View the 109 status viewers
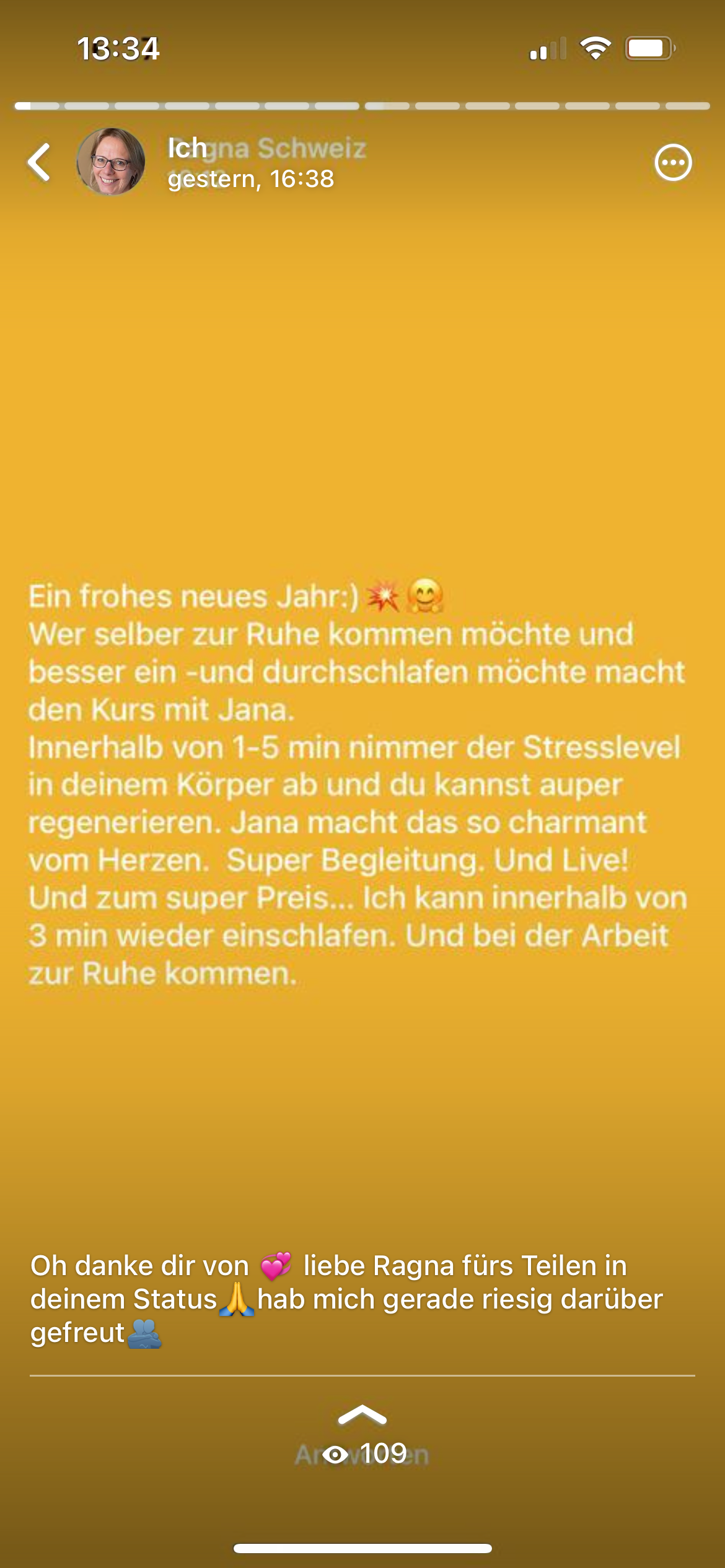The height and width of the screenshot is (1568, 725). tap(366, 1453)
